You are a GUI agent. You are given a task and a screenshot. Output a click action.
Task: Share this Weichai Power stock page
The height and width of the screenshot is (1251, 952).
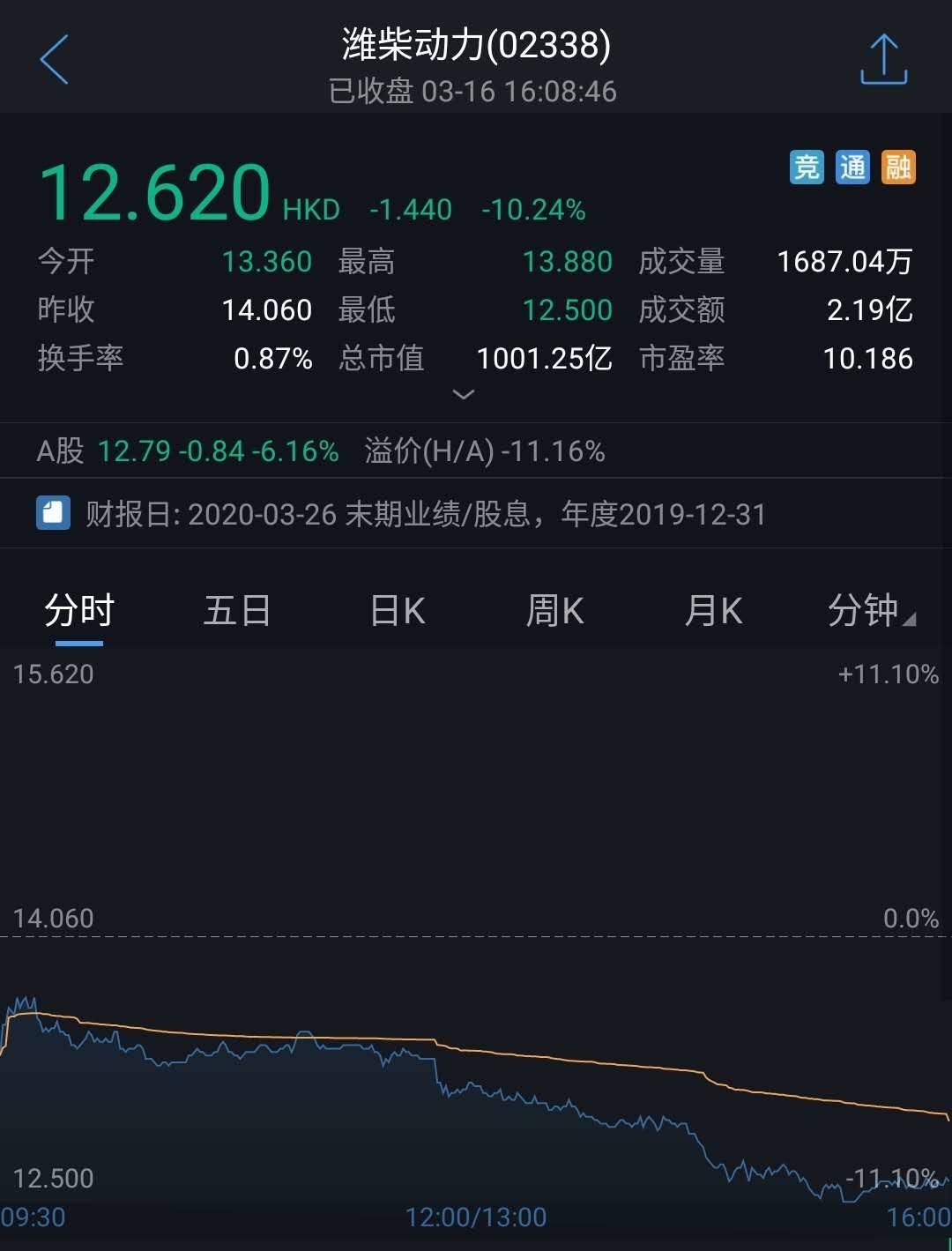click(x=883, y=60)
